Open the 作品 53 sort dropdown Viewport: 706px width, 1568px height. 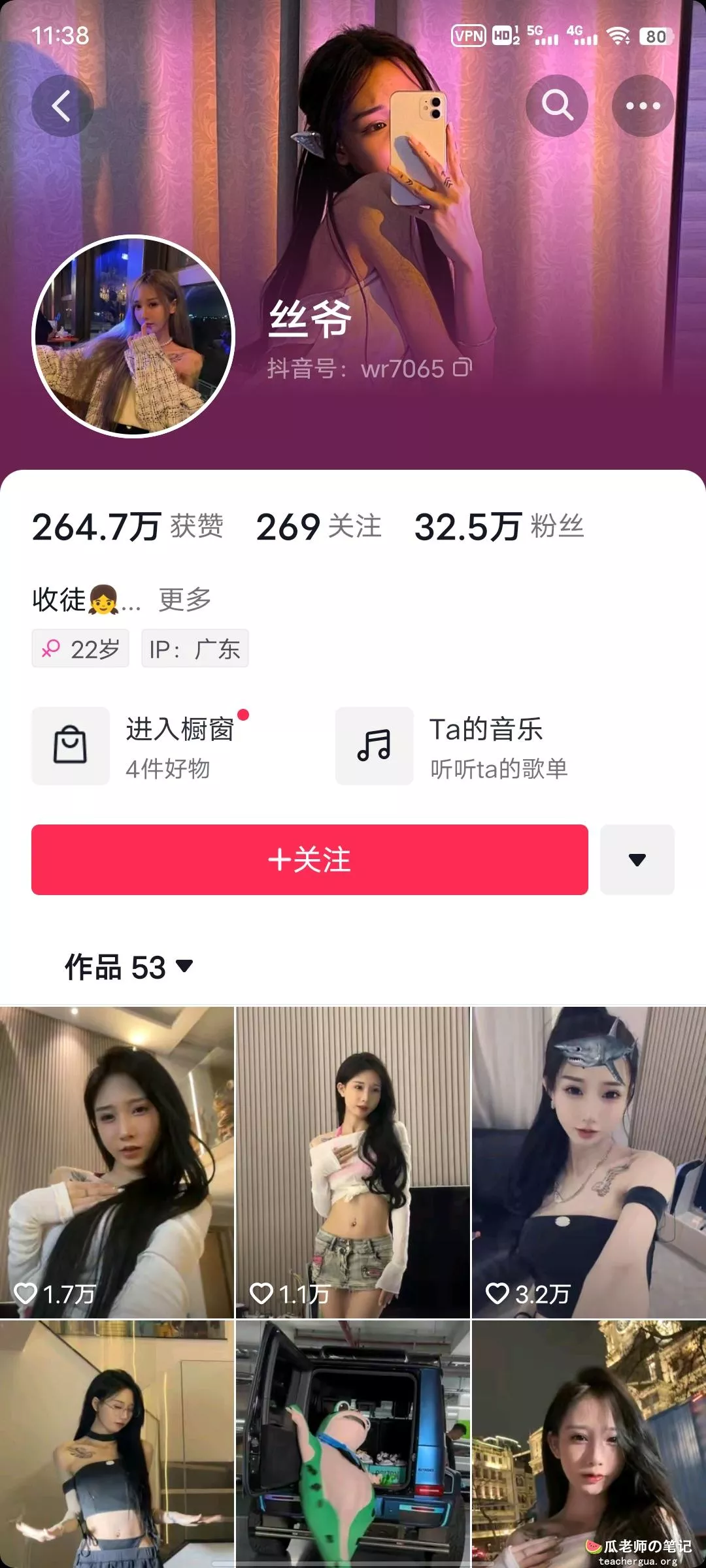point(129,967)
